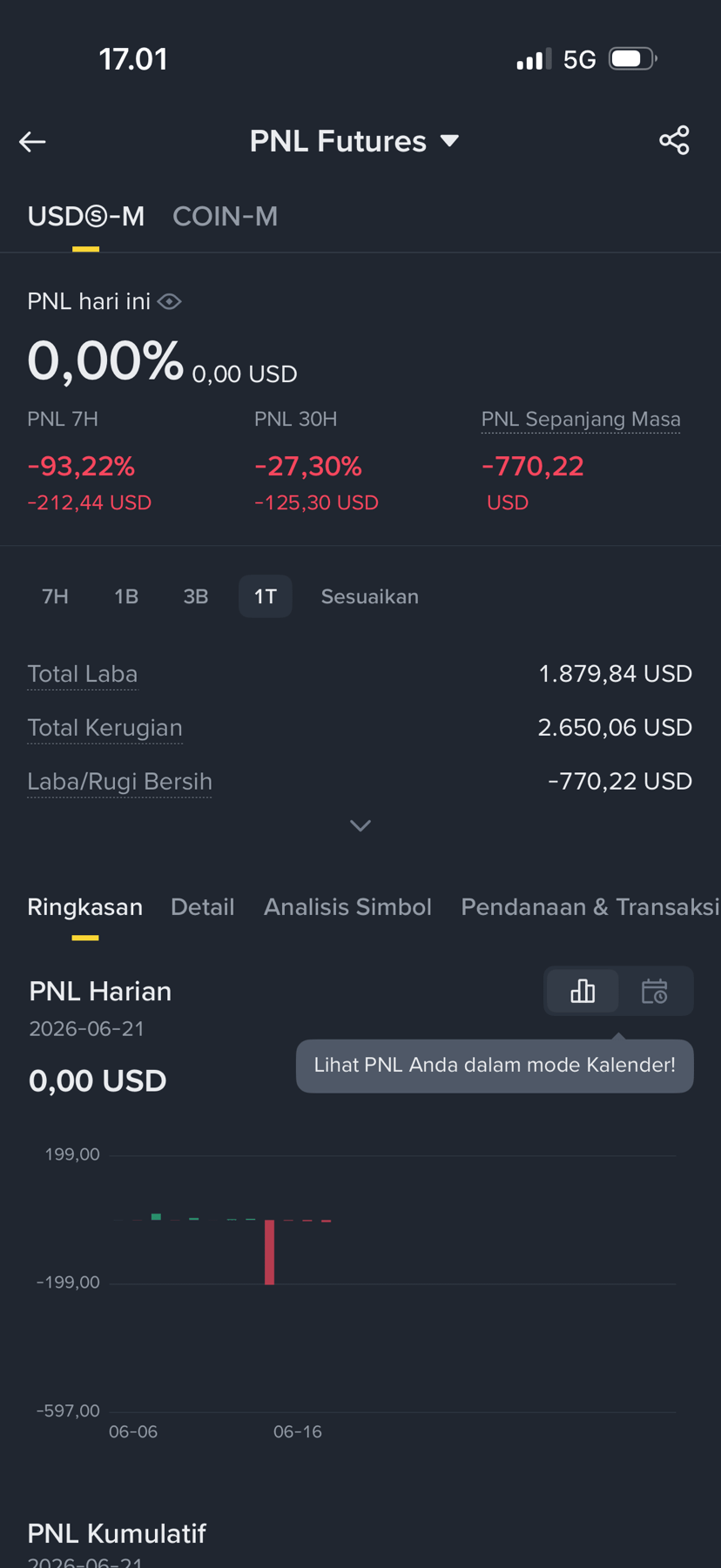Switch PNL Harian to calendar view

[655, 991]
